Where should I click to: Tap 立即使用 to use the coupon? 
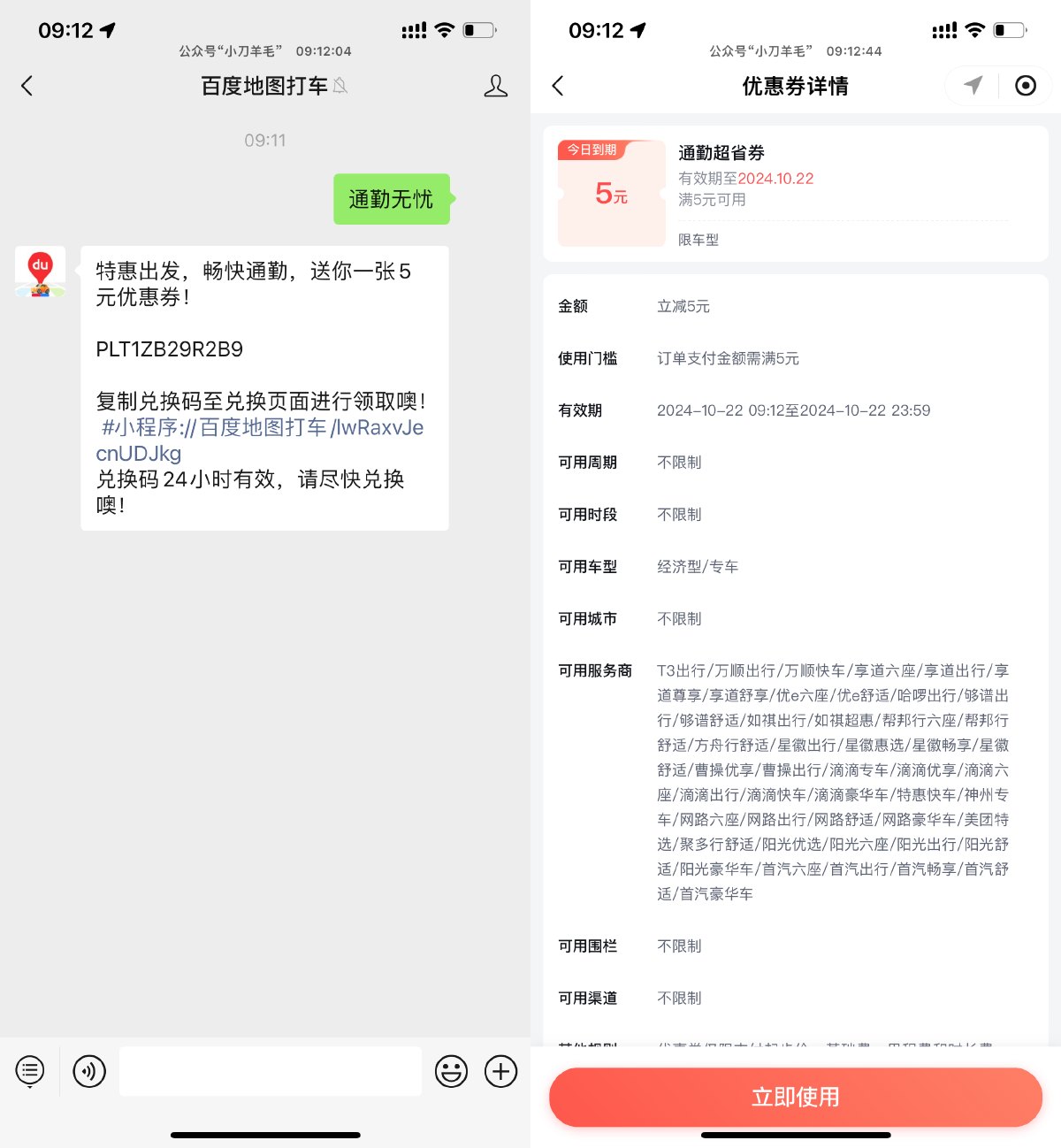(x=795, y=1097)
